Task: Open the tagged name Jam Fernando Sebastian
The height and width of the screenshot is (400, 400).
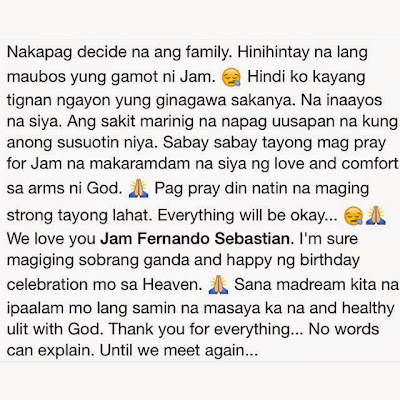Action: point(197,239)
